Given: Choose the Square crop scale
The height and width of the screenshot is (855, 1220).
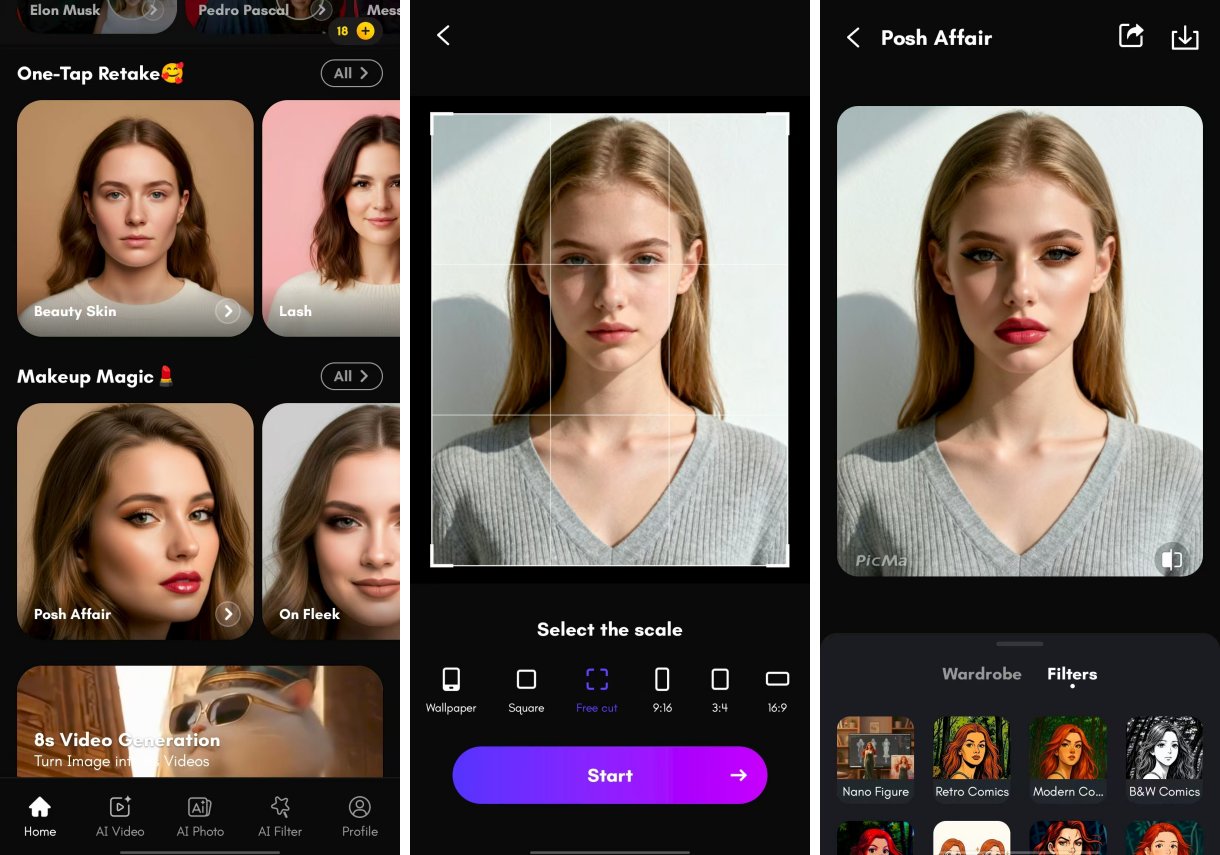Looking at the screenshot, I should (526, 690).
